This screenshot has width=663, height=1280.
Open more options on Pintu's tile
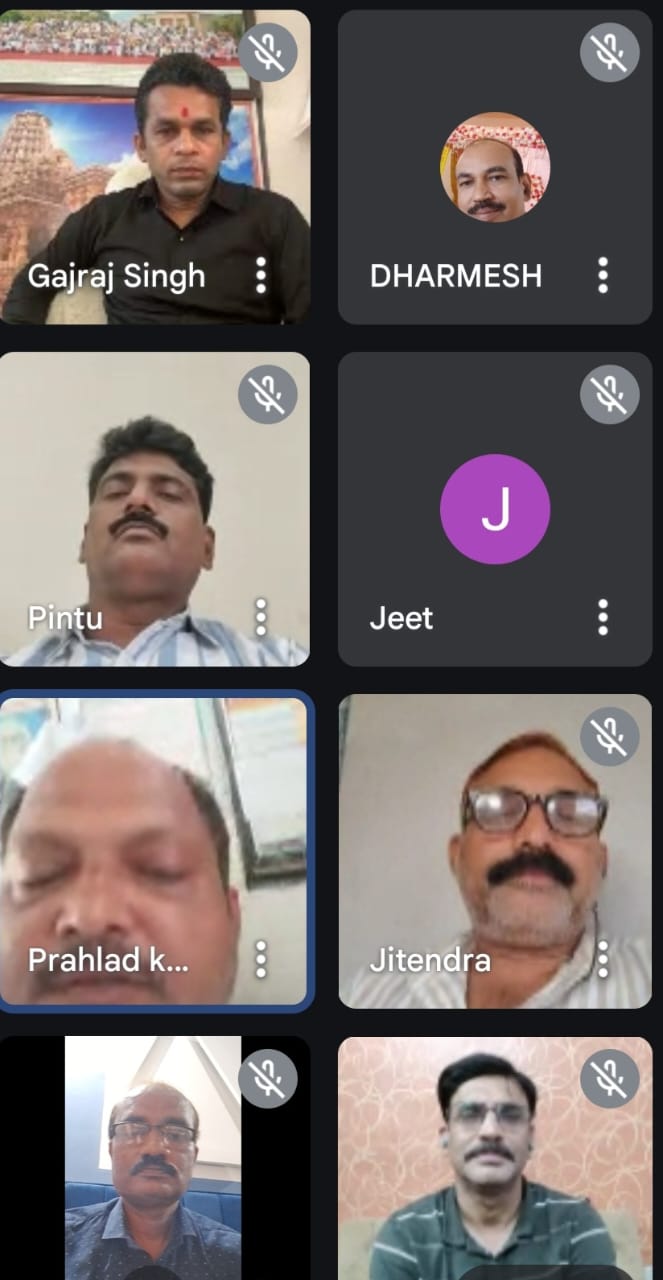coord(261,617)
